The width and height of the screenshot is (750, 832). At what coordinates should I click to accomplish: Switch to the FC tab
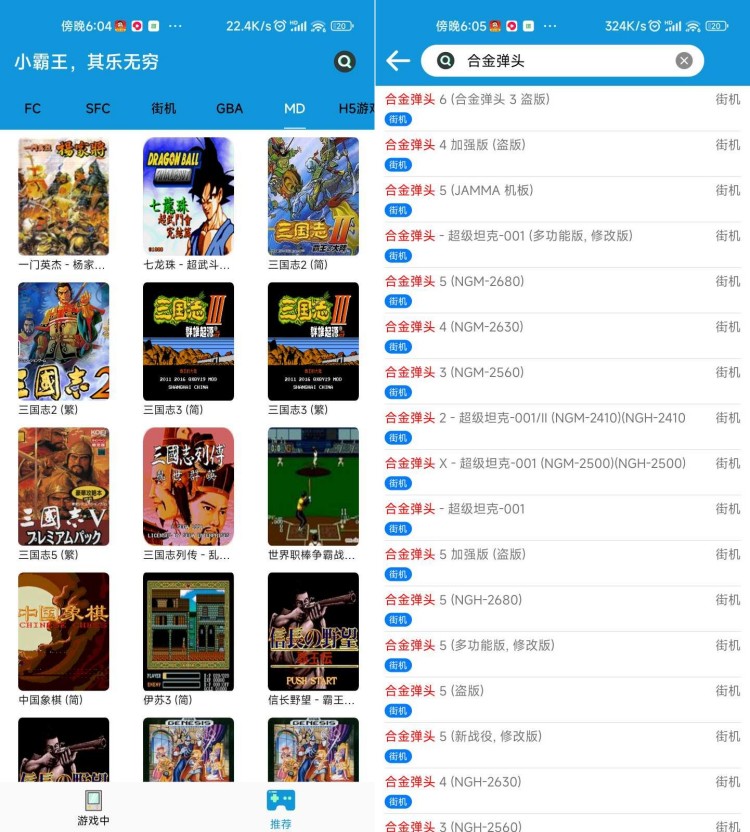point(33,108)
